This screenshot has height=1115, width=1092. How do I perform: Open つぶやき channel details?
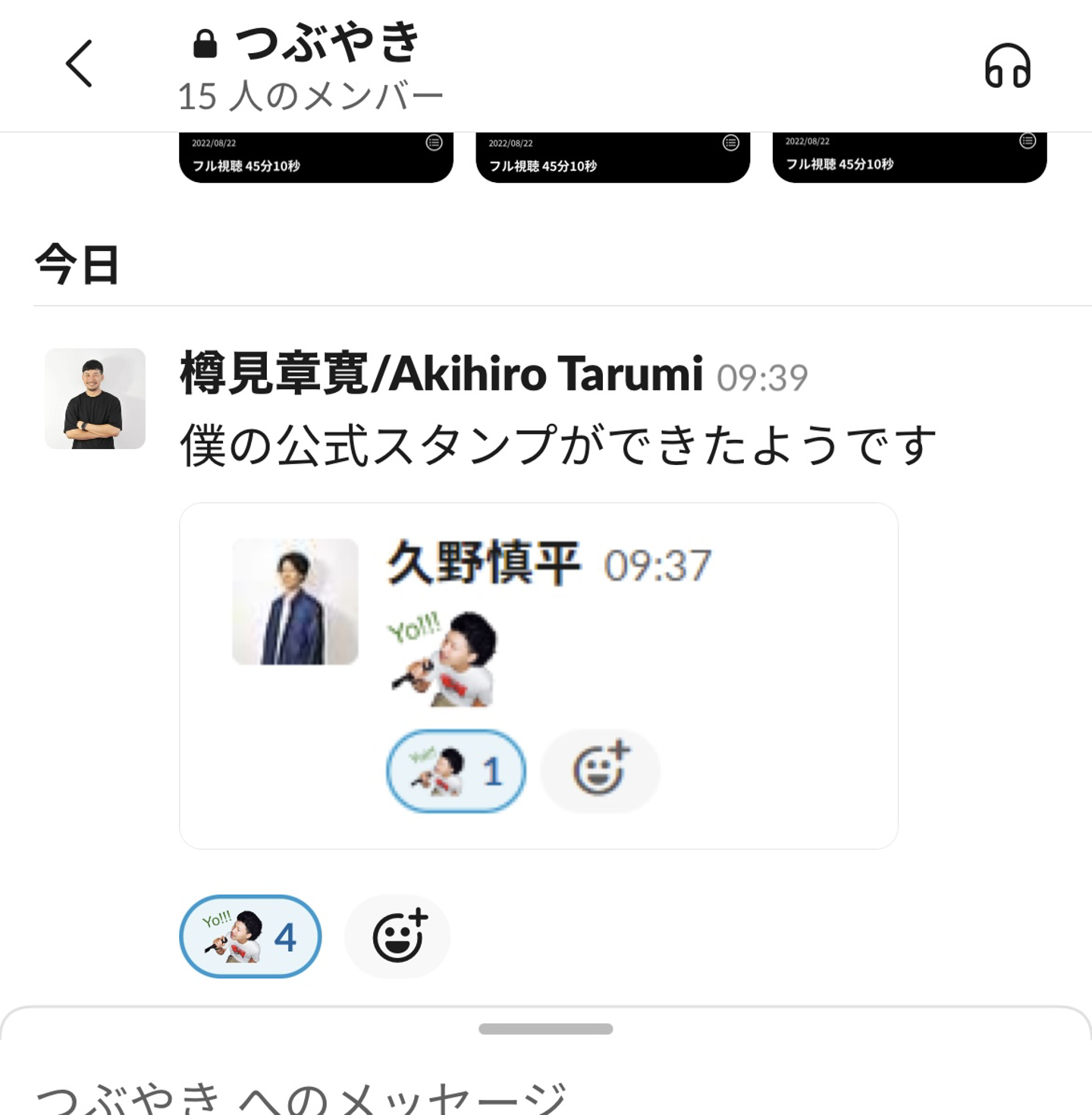pos(311,68)
